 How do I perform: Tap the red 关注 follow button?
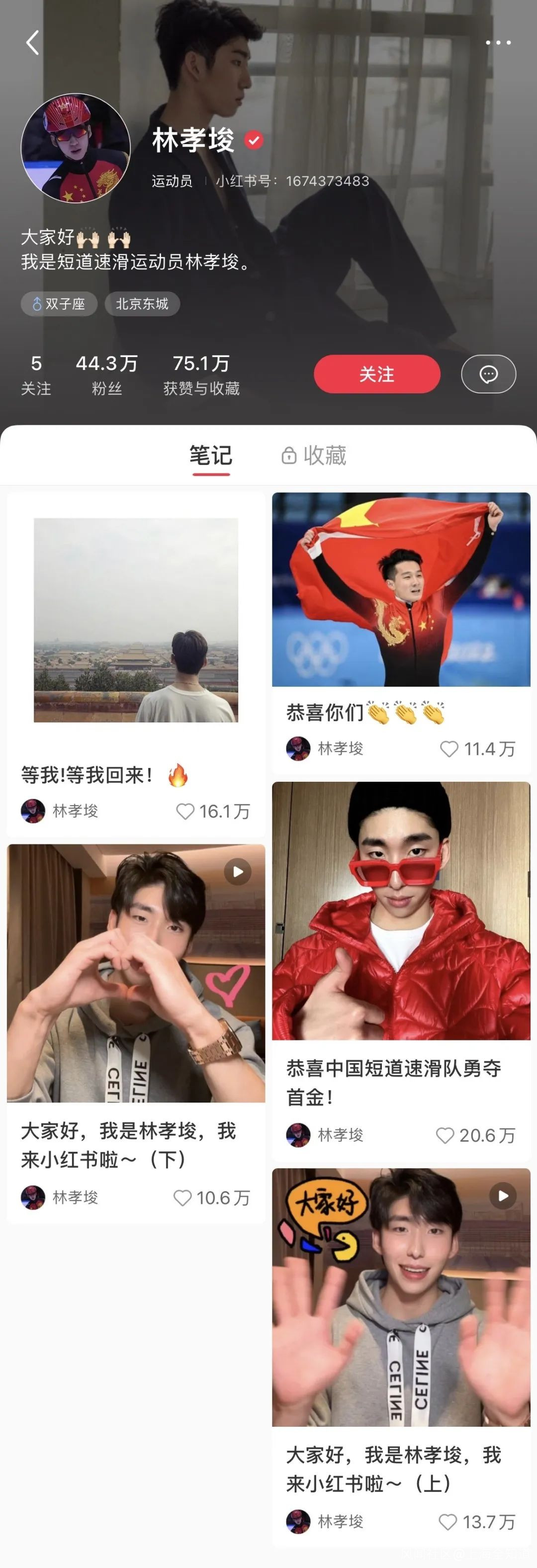point(377,374)
